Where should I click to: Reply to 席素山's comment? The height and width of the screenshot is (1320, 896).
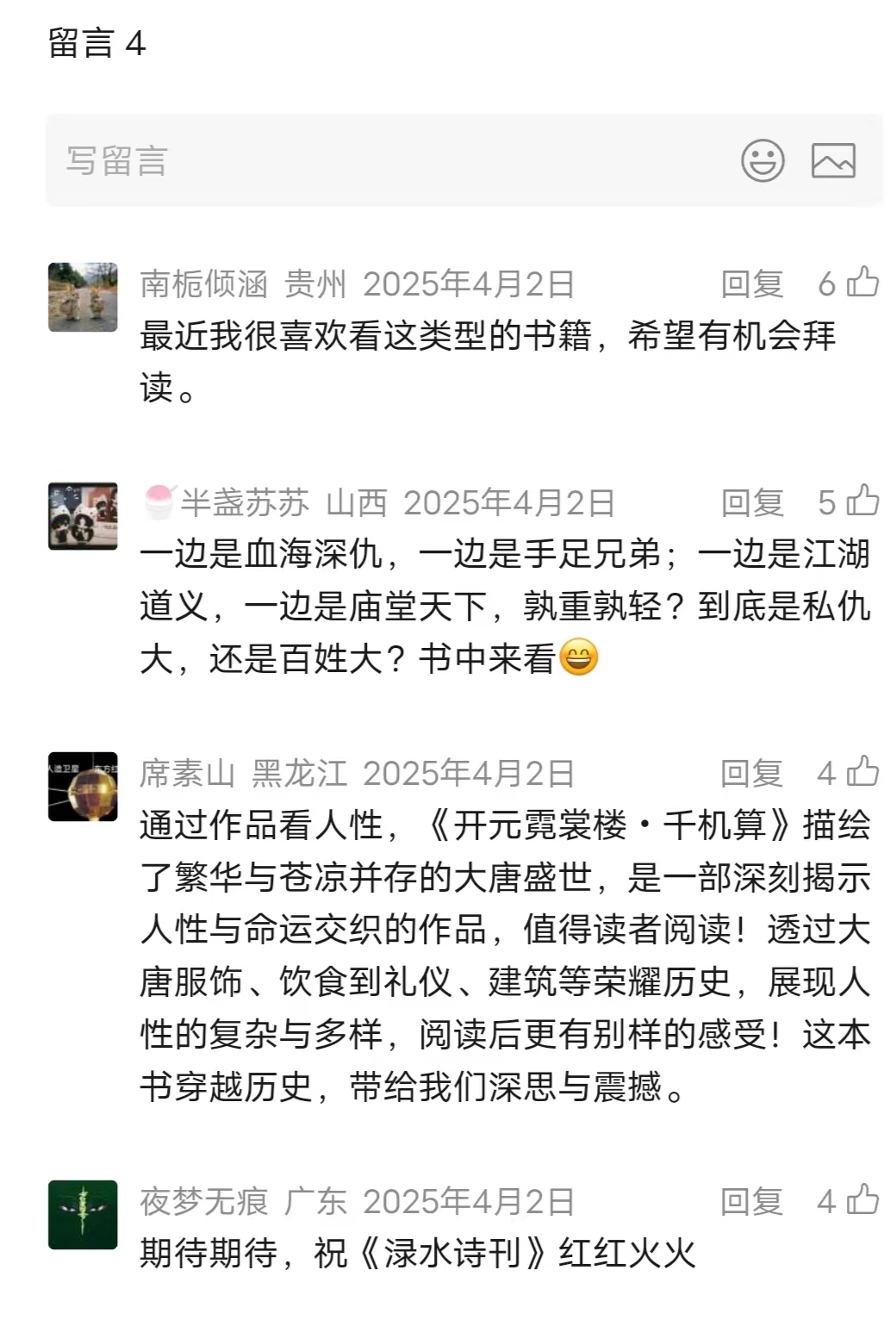pyautogui.click(x=751, y=773)
